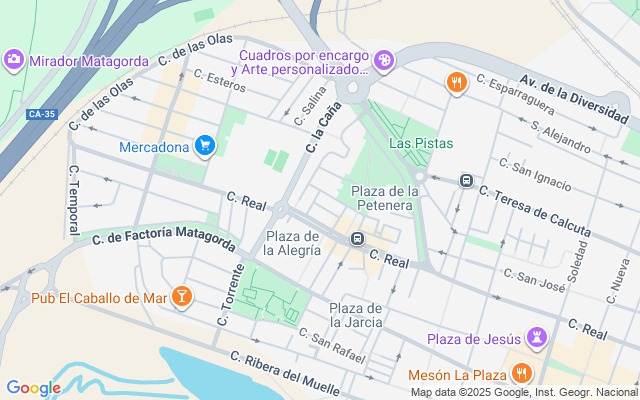Select the Plaza de Jesús landmark marker

tap(540, 338)
